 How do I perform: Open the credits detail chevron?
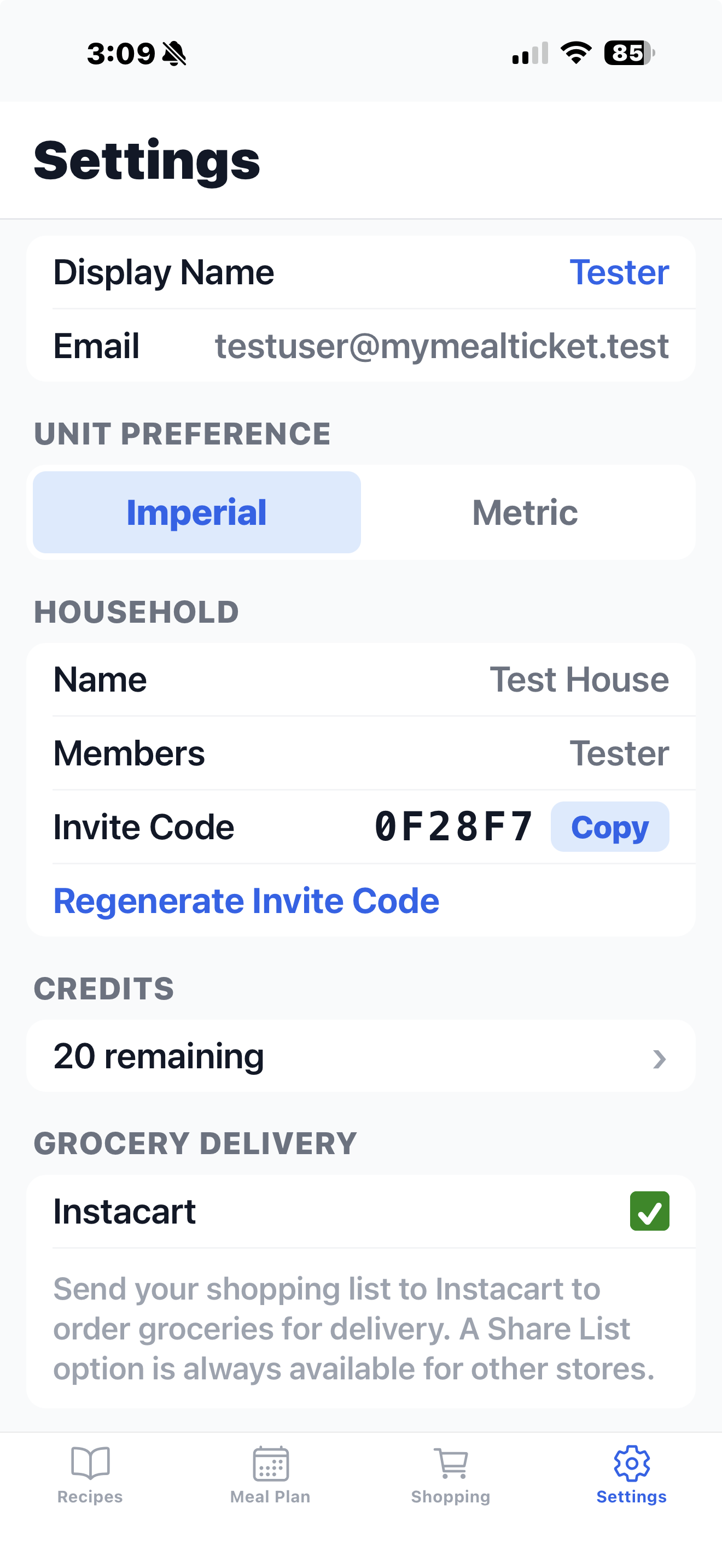660,1056
